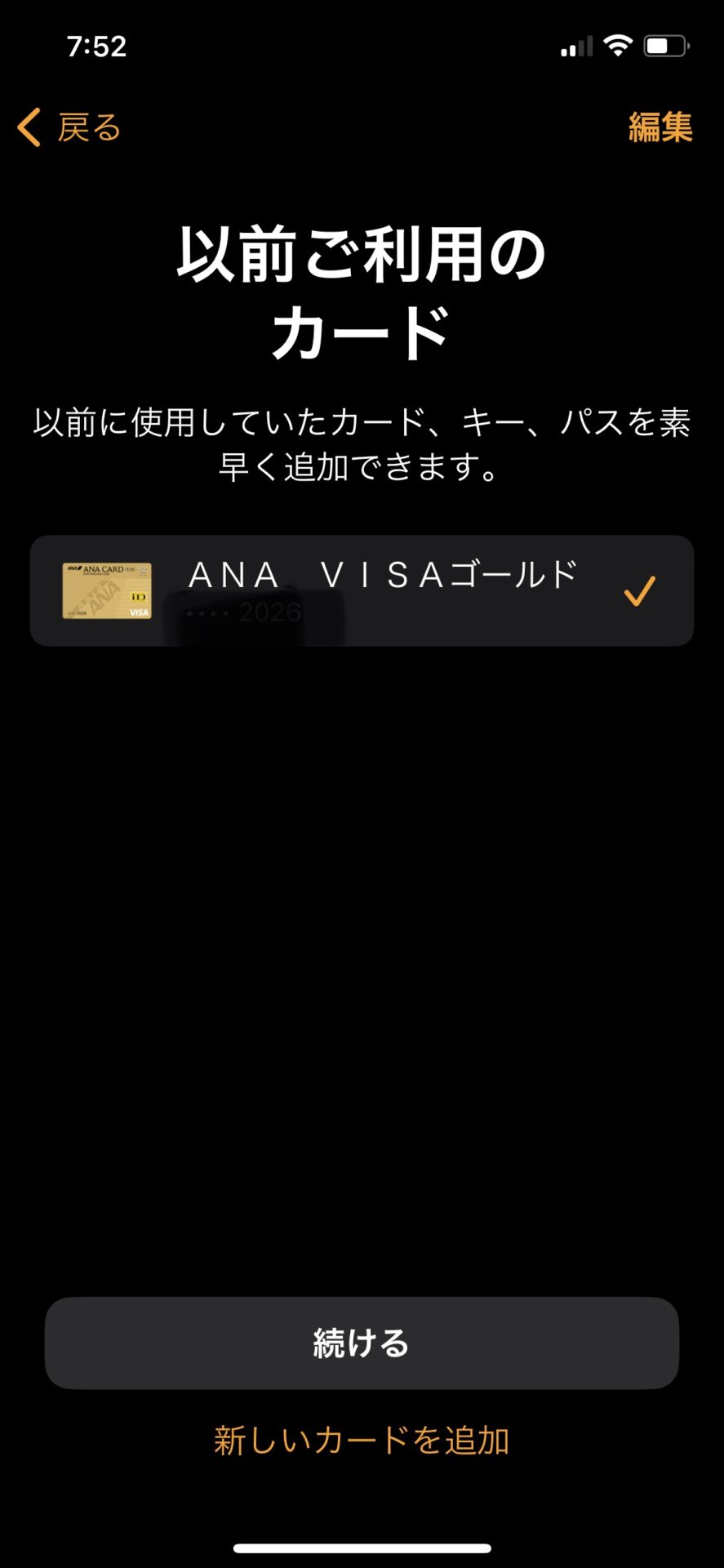The height and width of the screenshot is (1568, 724).
Task: Go back with the 戻る button
Action: pos(69,128)
